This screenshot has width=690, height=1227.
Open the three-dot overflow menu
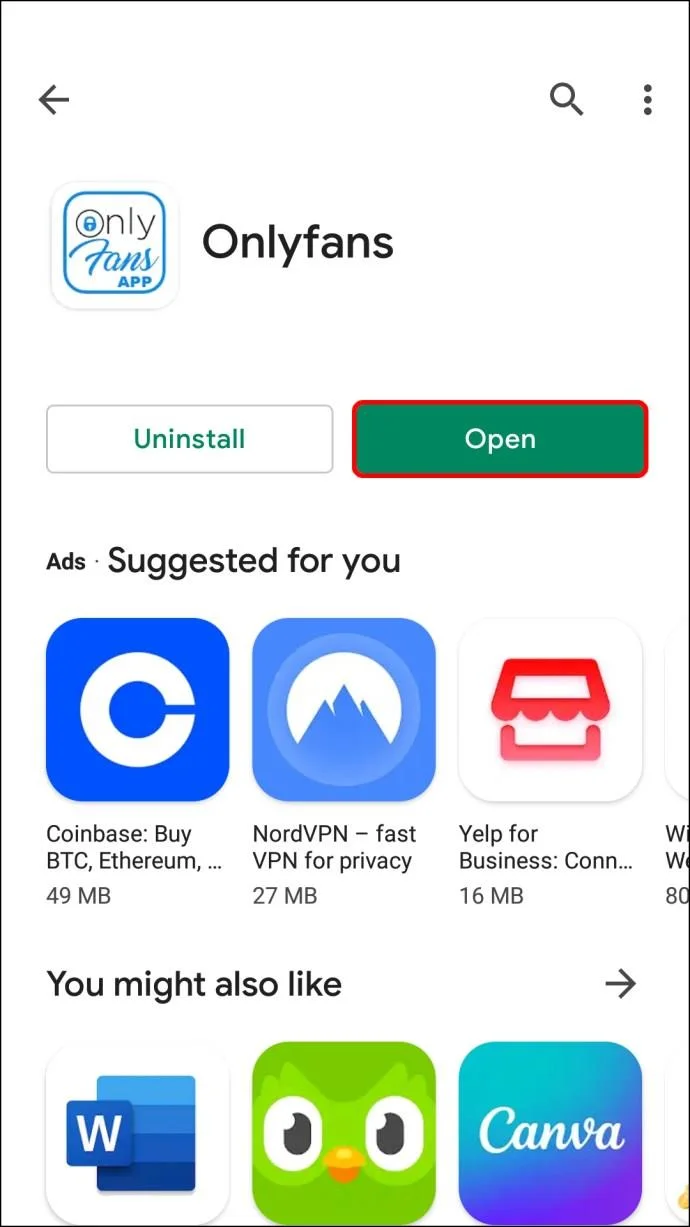pyautogui.click(x=648, y=98)
